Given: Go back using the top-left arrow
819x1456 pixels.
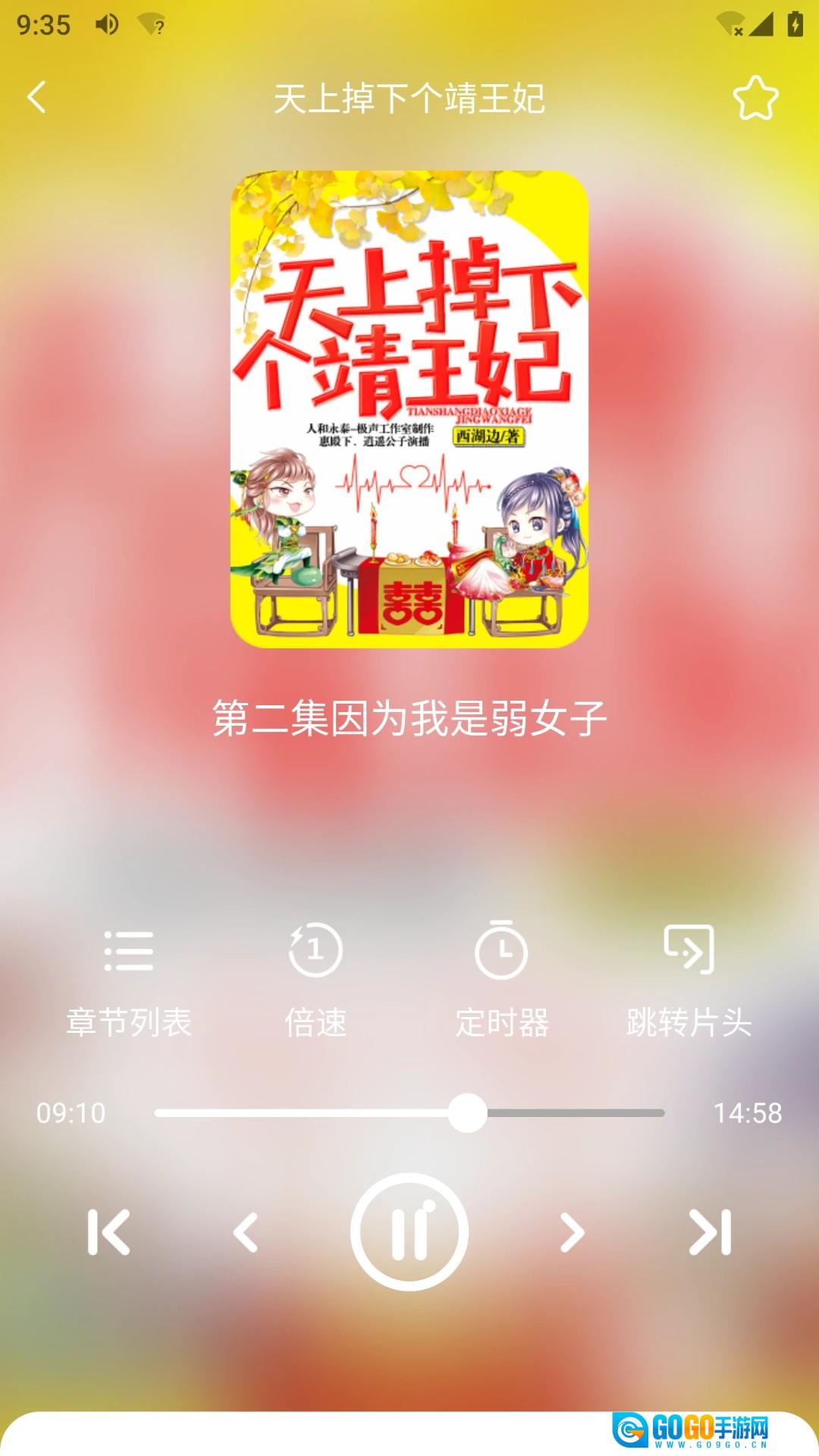Looking at the screenshot, I should pos(36,98).
